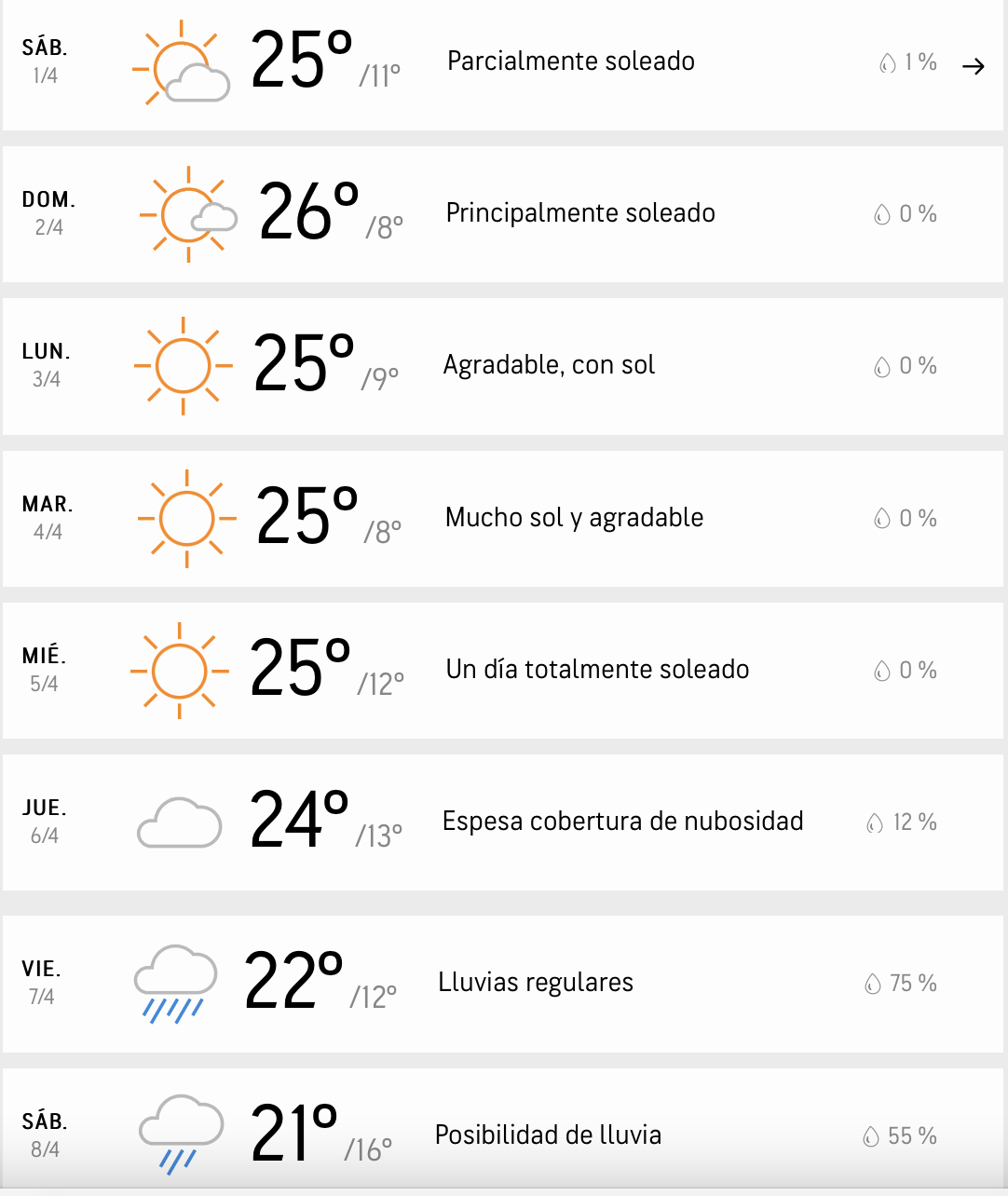Open Monday 3/4 Agradable, con sol forecast
The height and width of the screenshot is (1196, 1008).
[x=549, y=365]
